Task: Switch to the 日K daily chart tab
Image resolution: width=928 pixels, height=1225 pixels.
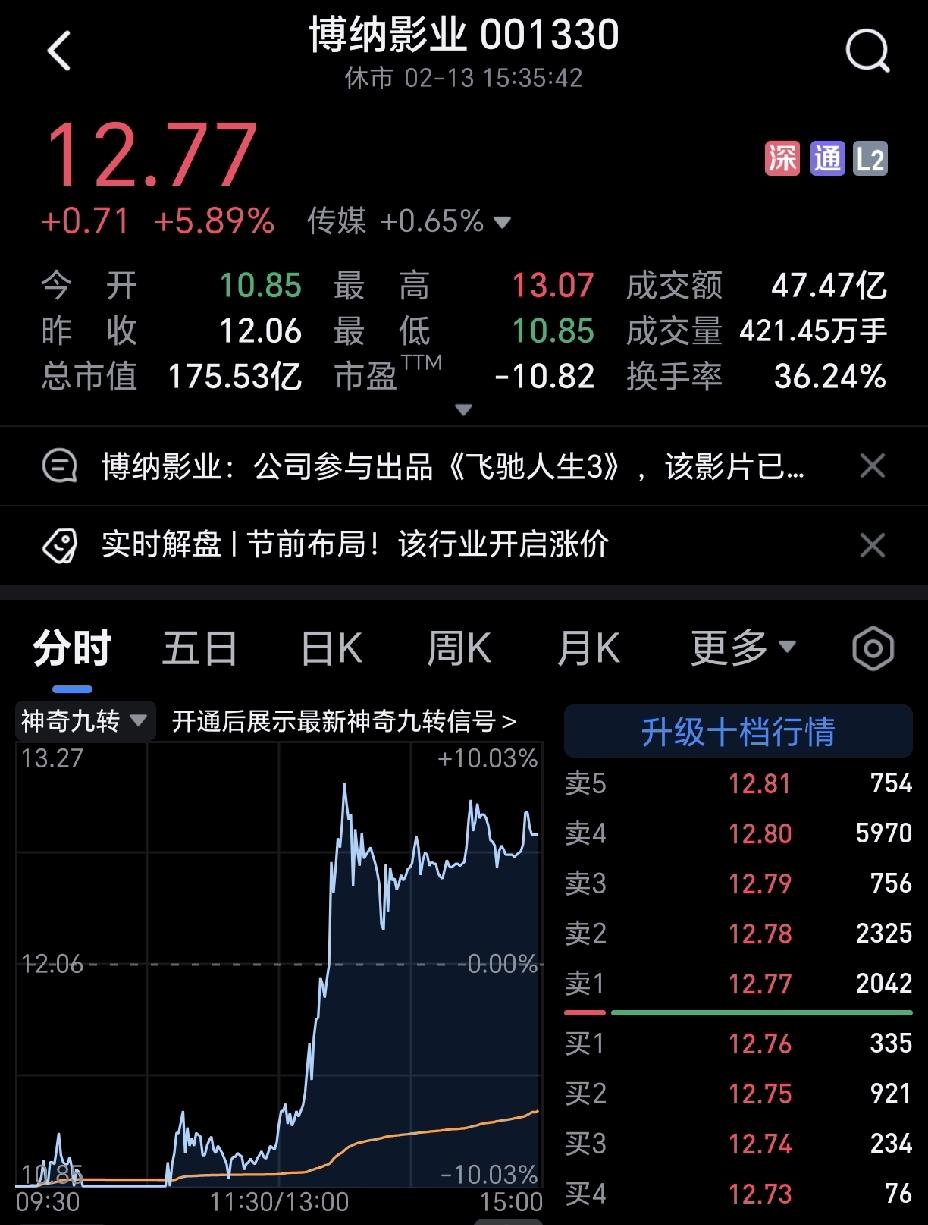Action: point(329,648)
